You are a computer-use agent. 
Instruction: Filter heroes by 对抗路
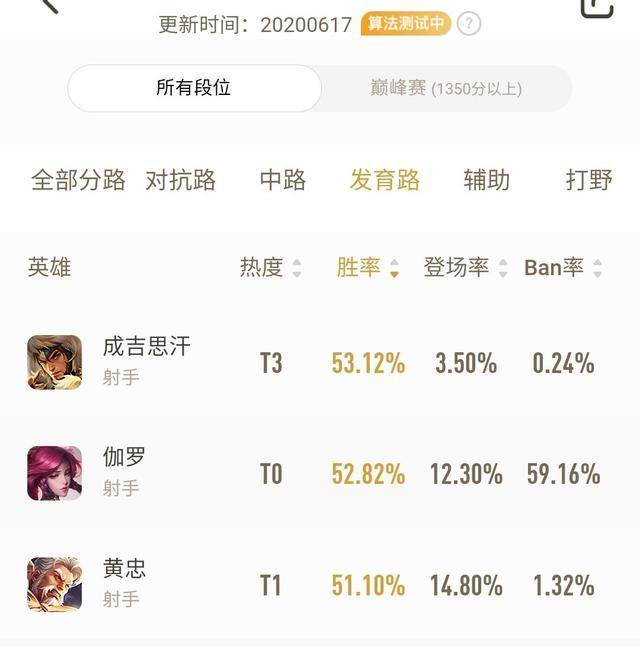click(x=181, y=180)
